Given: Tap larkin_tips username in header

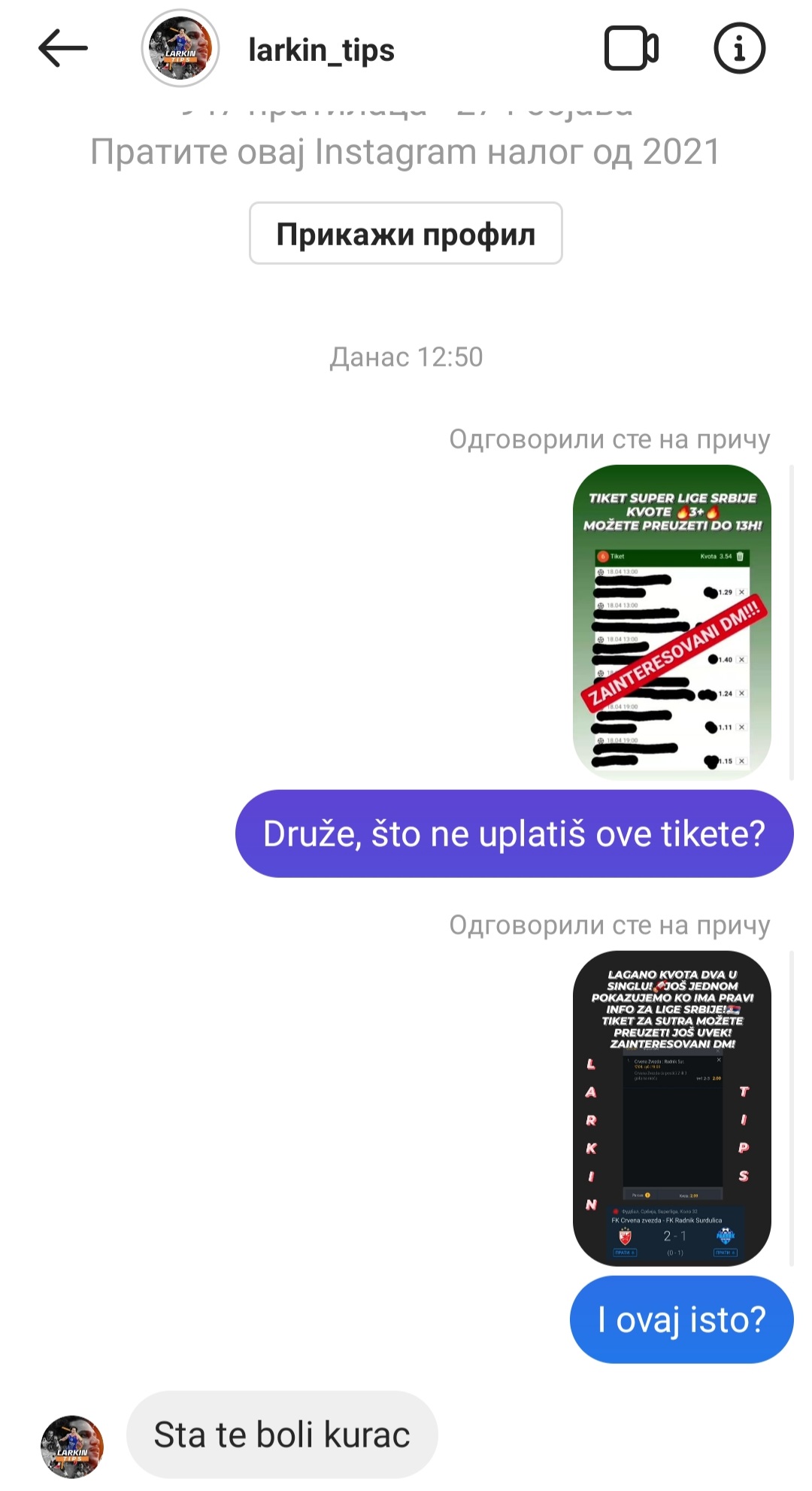Looking at the screenshot, I should (321, 50).
